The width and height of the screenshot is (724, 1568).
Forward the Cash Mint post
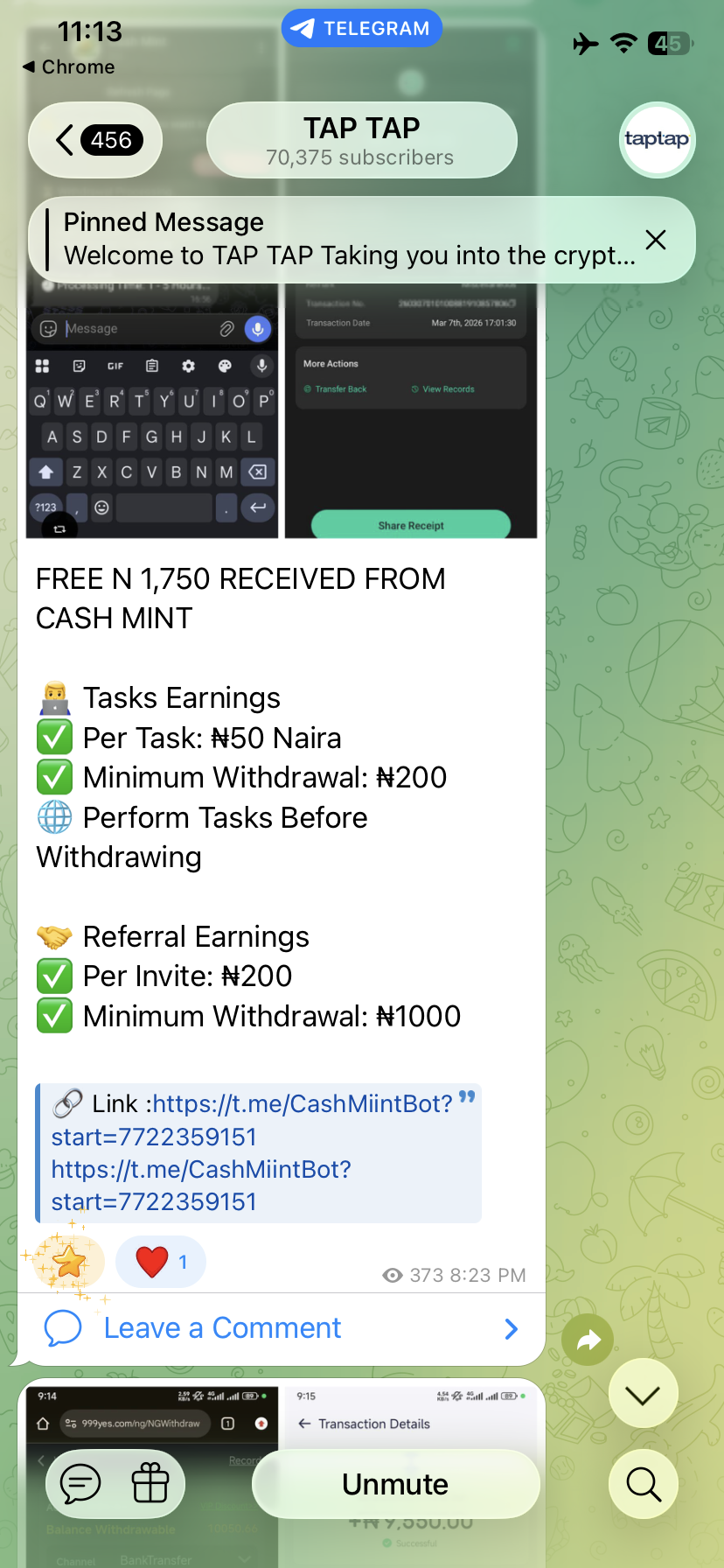click(588, 1340)
